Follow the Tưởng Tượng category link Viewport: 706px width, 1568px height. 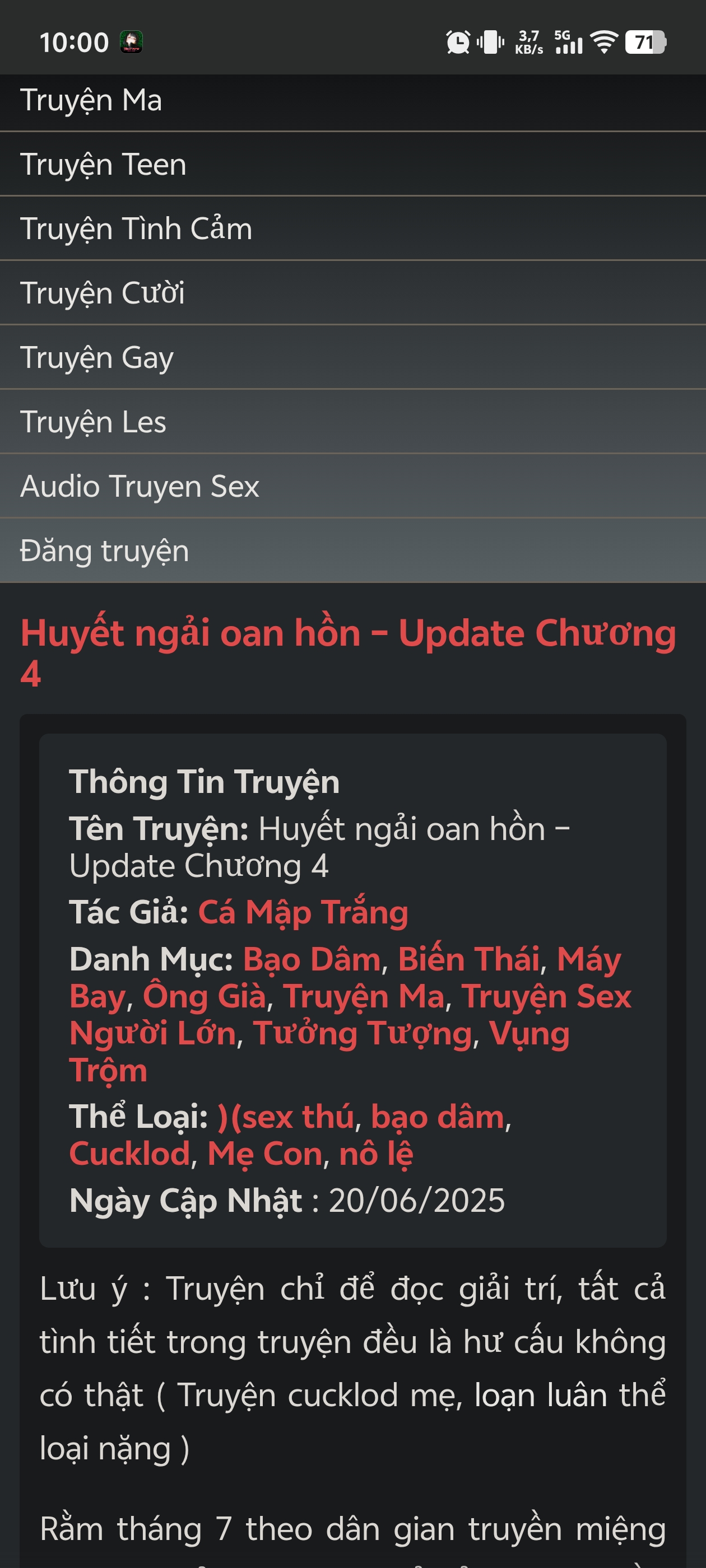pos(363,1033)
